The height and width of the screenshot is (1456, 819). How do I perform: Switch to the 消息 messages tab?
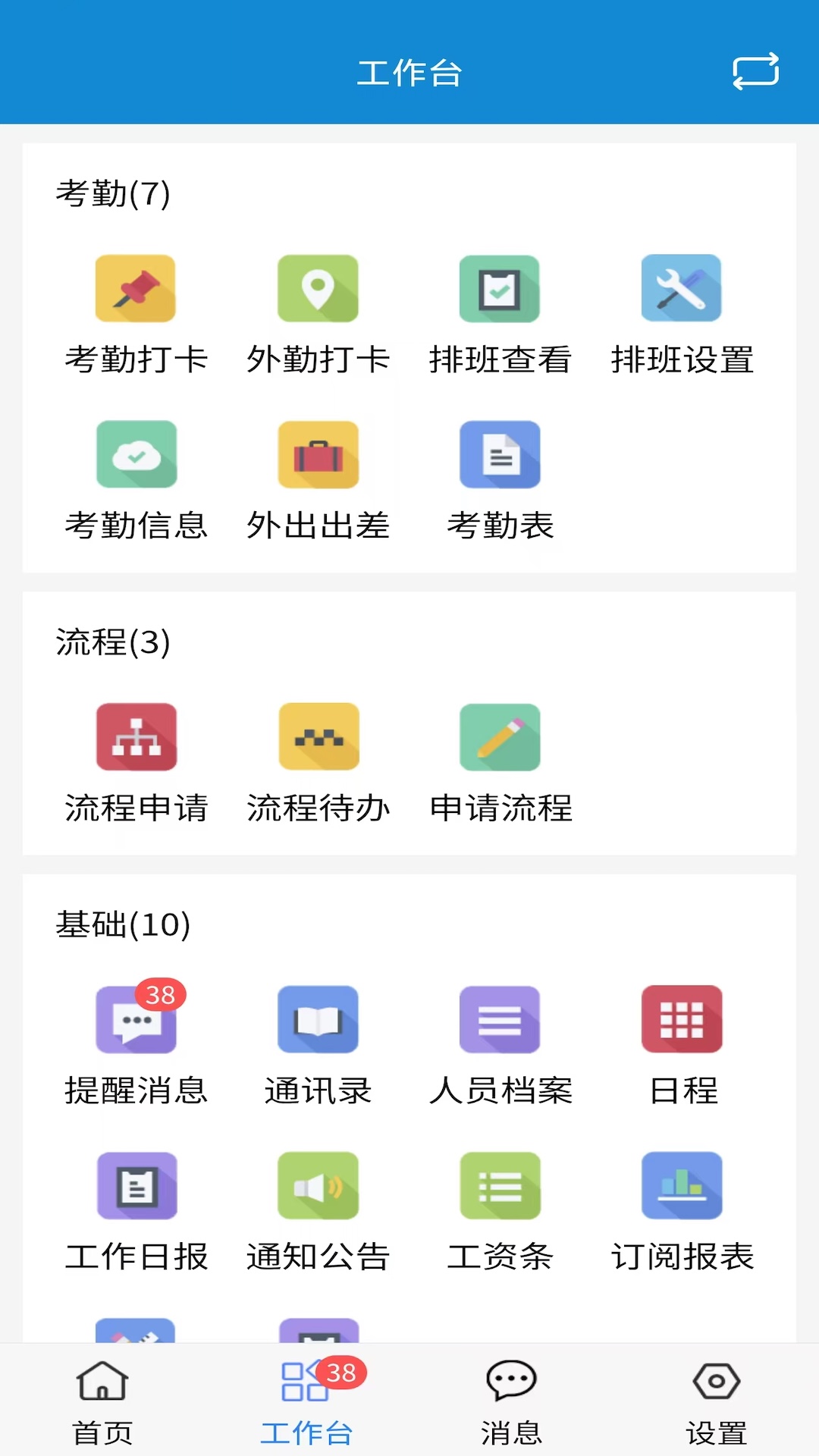(510, 1407)
